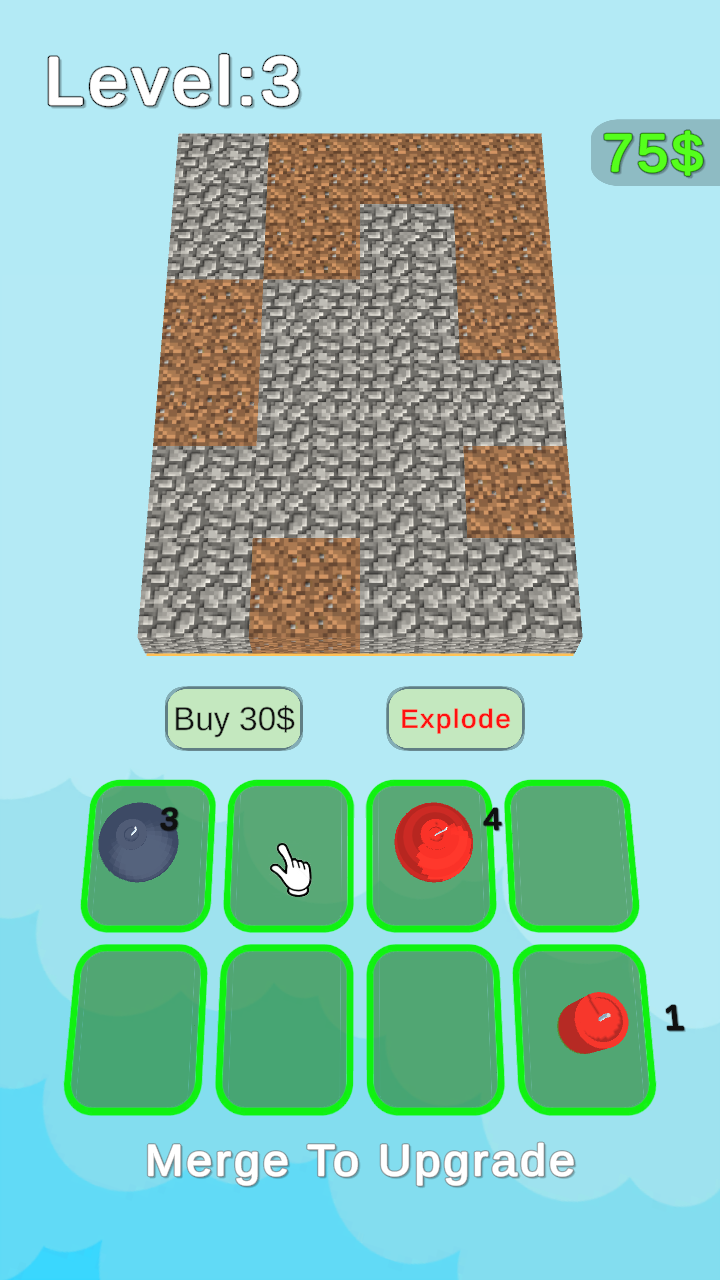This screenshot has width=720, height=1280.
Task: Tap the red Explode button
Action: [455, 718]
